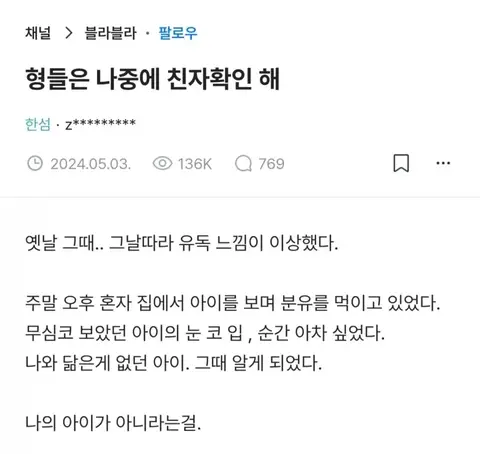Go to the 채널 breadcrumb
Image resolution: width=480 pixels, height=454 pixels.
tap(38, 33)
